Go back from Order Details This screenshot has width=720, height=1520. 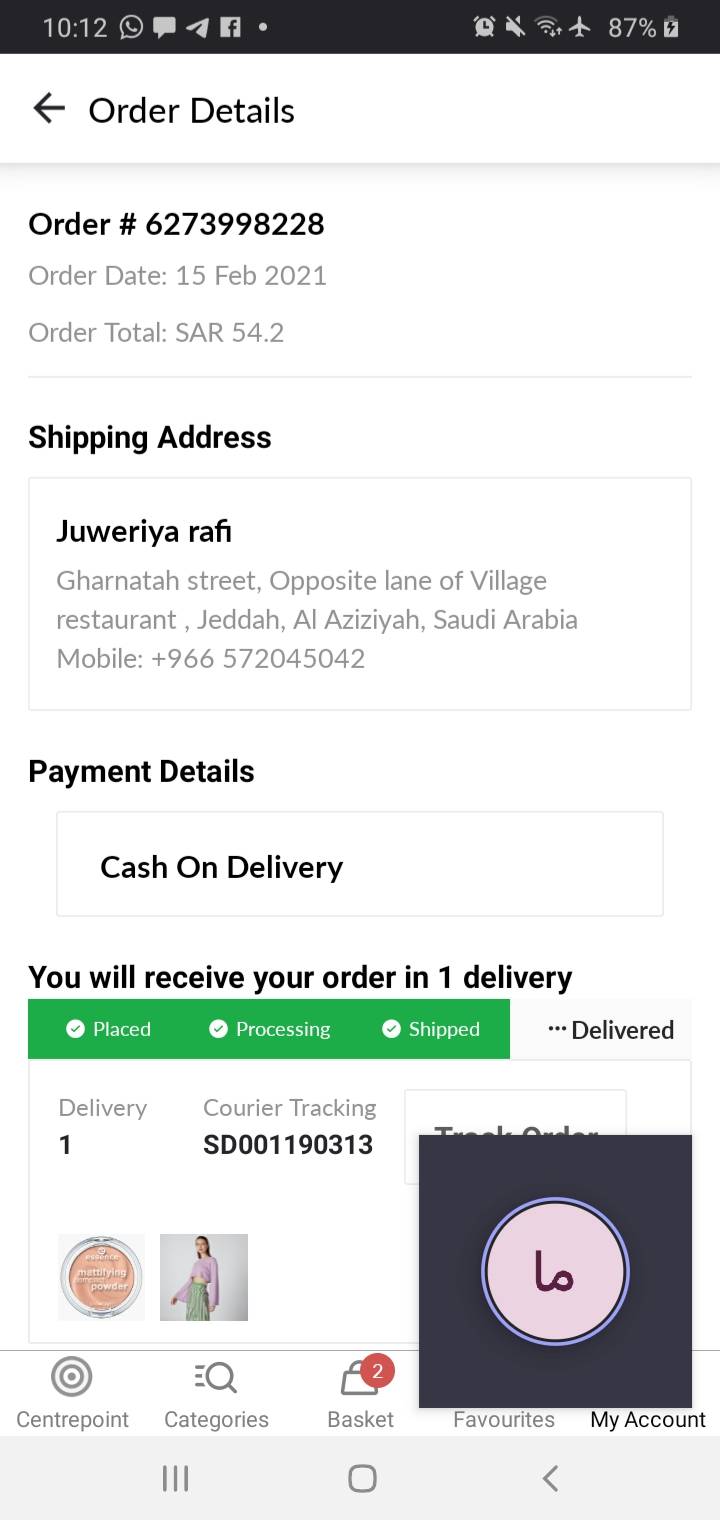[x=49, y=109]
